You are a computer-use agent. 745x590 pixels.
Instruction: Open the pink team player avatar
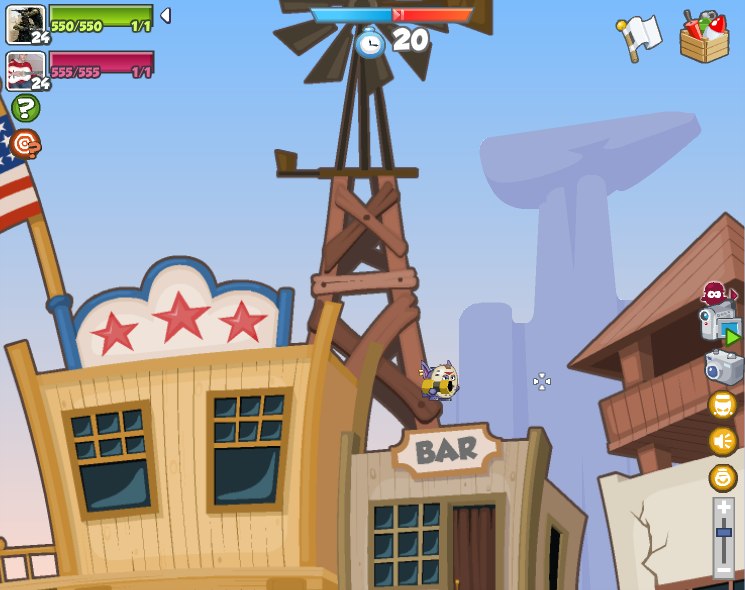pyautogui.click(x=25, y=70)
